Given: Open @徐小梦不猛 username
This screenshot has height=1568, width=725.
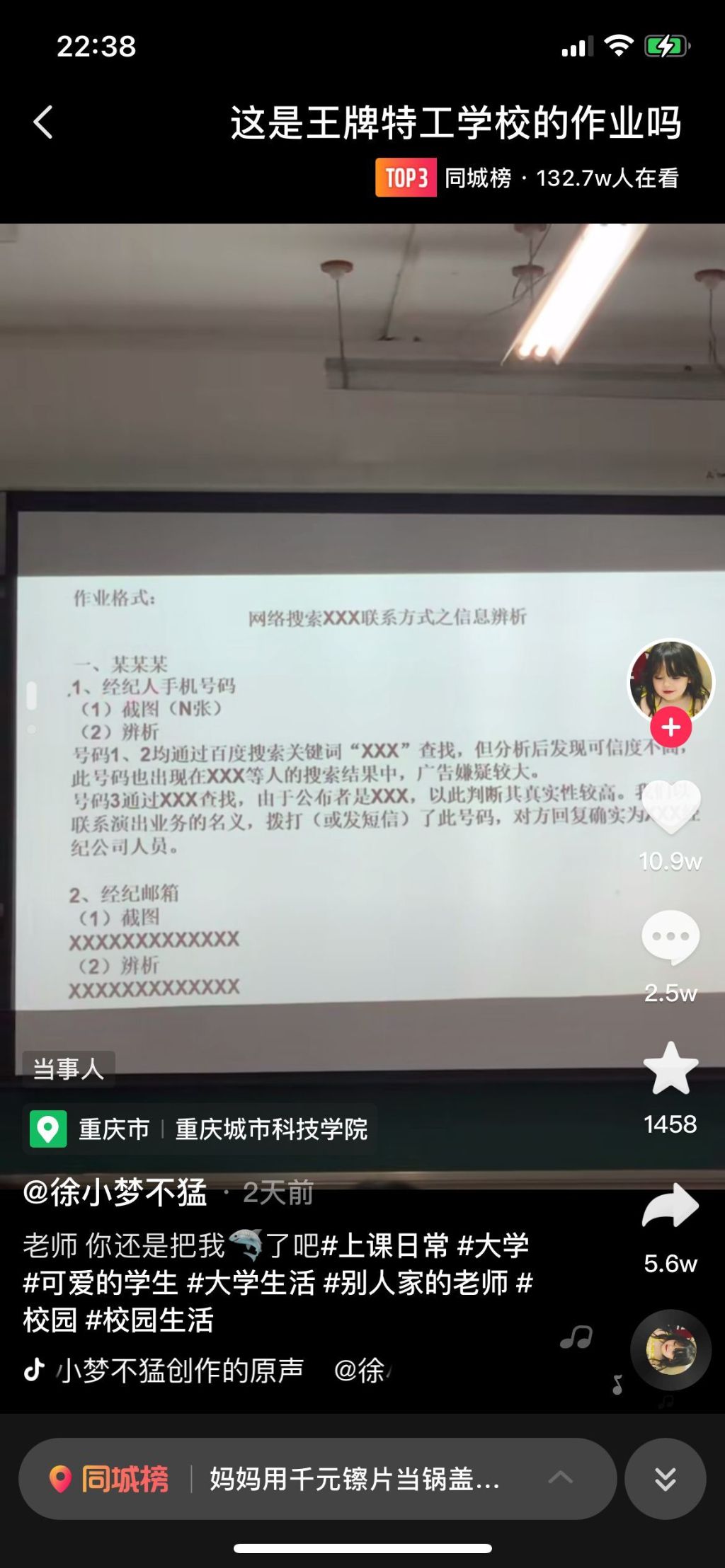Looking at the screenshot, I should 115,1192.
